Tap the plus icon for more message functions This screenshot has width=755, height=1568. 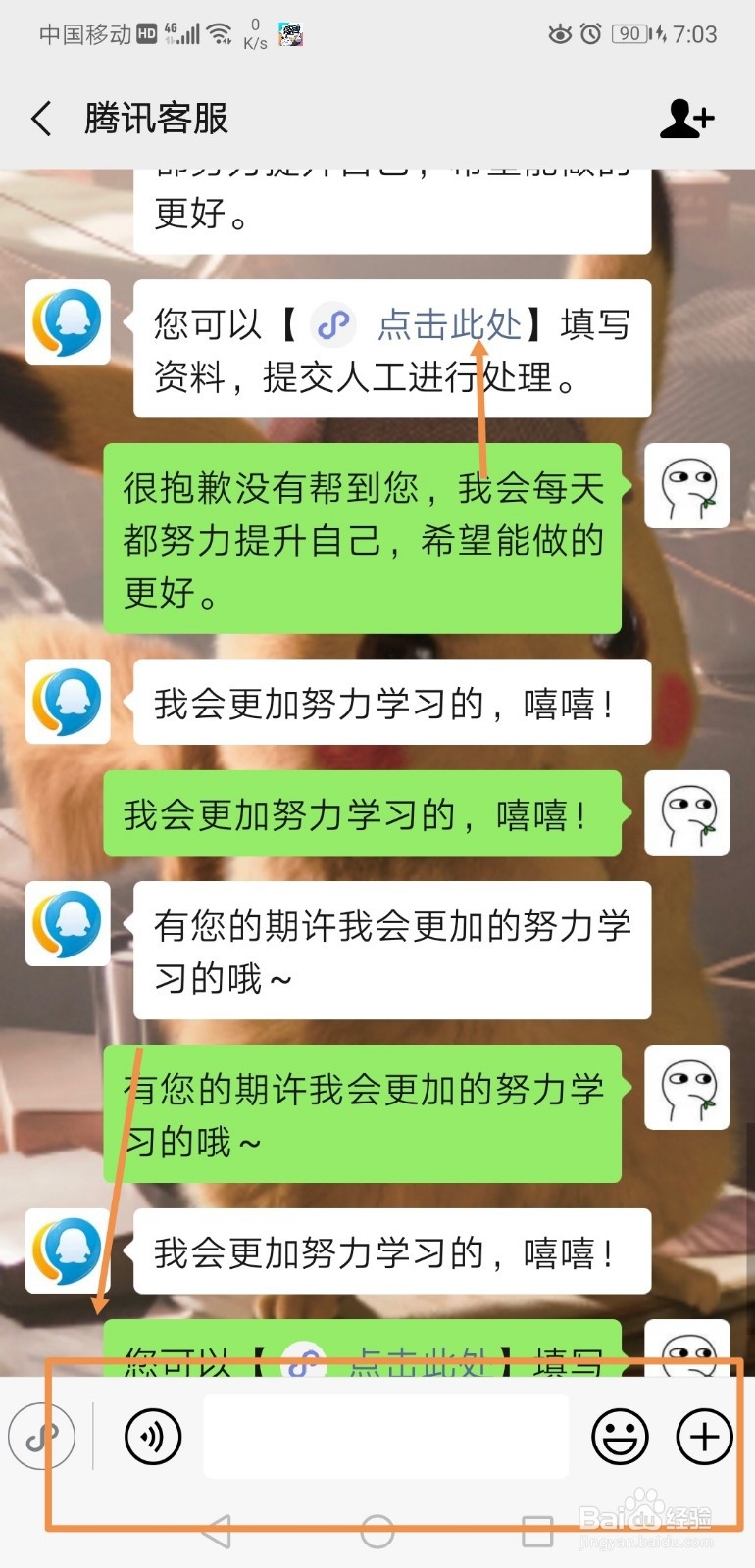702,1437
